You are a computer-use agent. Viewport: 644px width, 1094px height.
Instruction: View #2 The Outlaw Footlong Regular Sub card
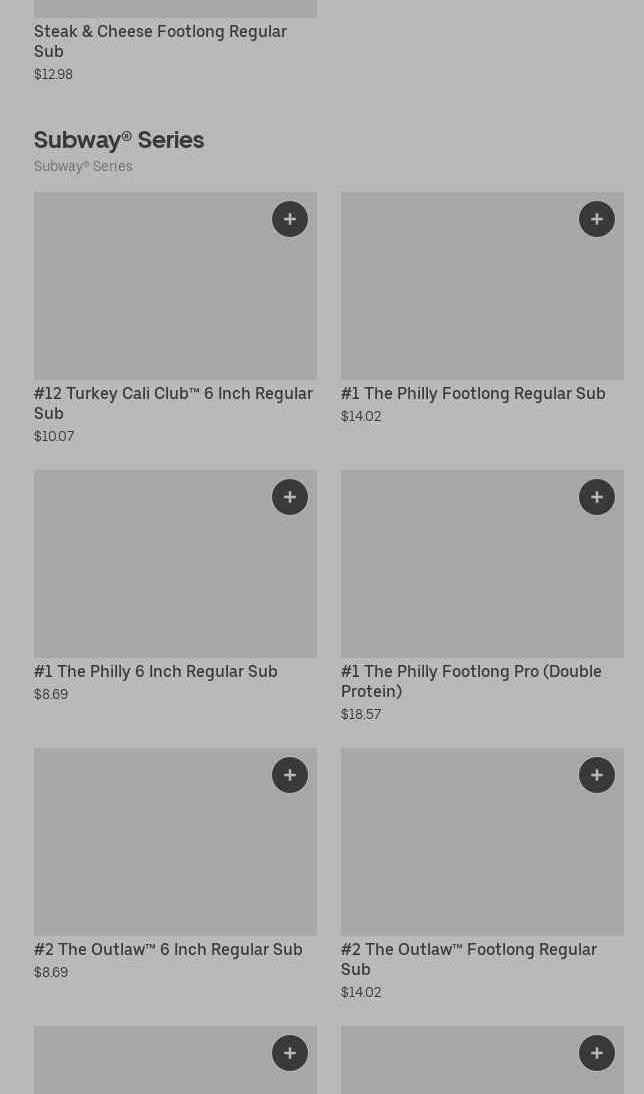(x=482, y=874)
